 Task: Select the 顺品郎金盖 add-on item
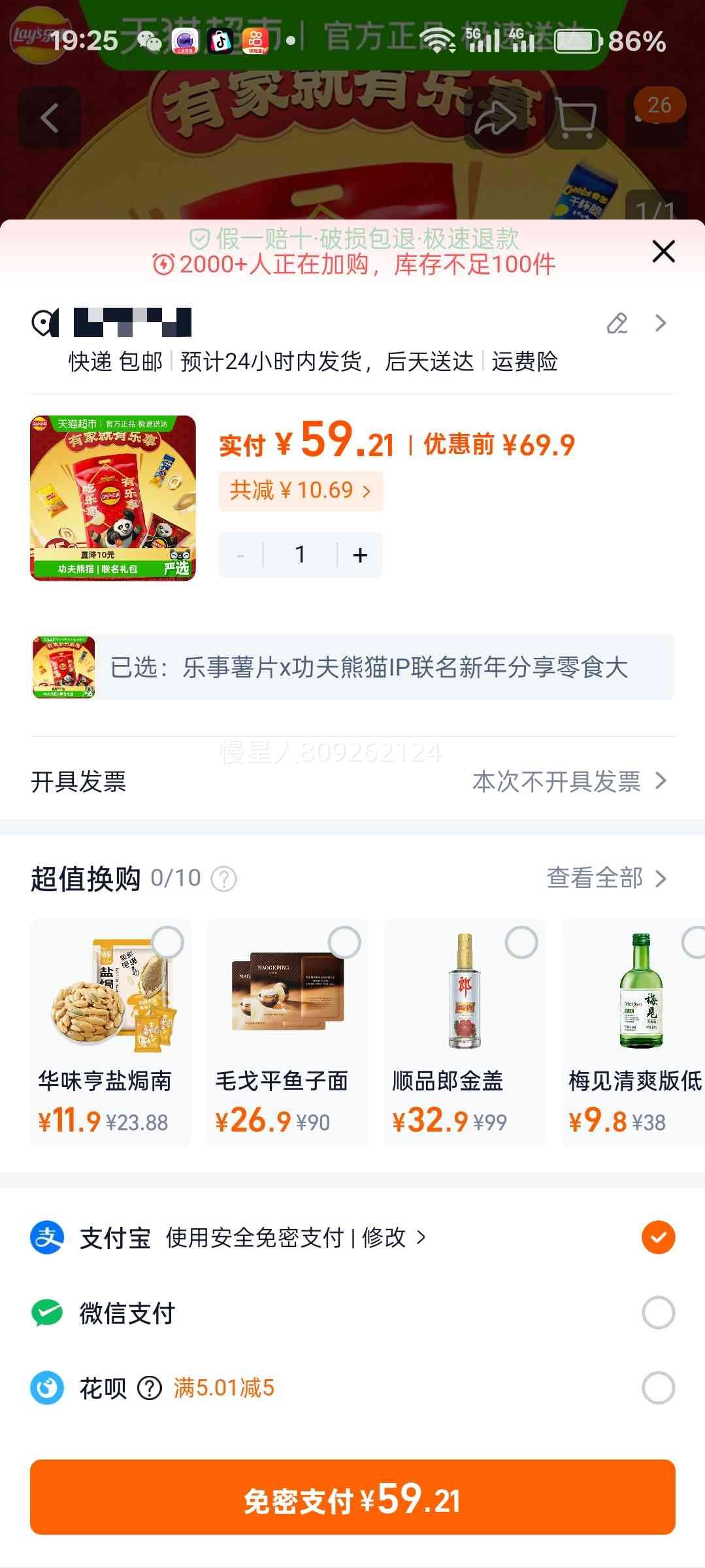pos(521,942)
